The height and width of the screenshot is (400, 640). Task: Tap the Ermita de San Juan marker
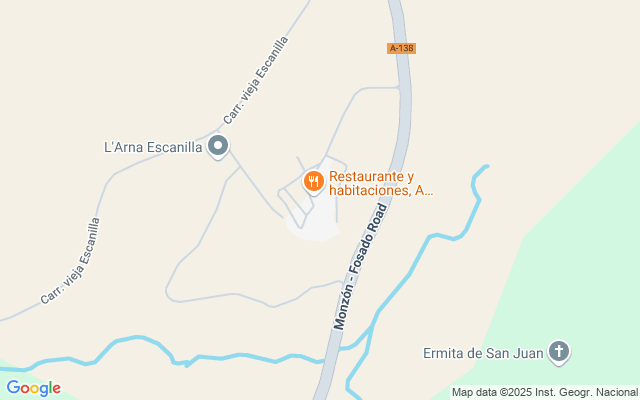(559, 352)
